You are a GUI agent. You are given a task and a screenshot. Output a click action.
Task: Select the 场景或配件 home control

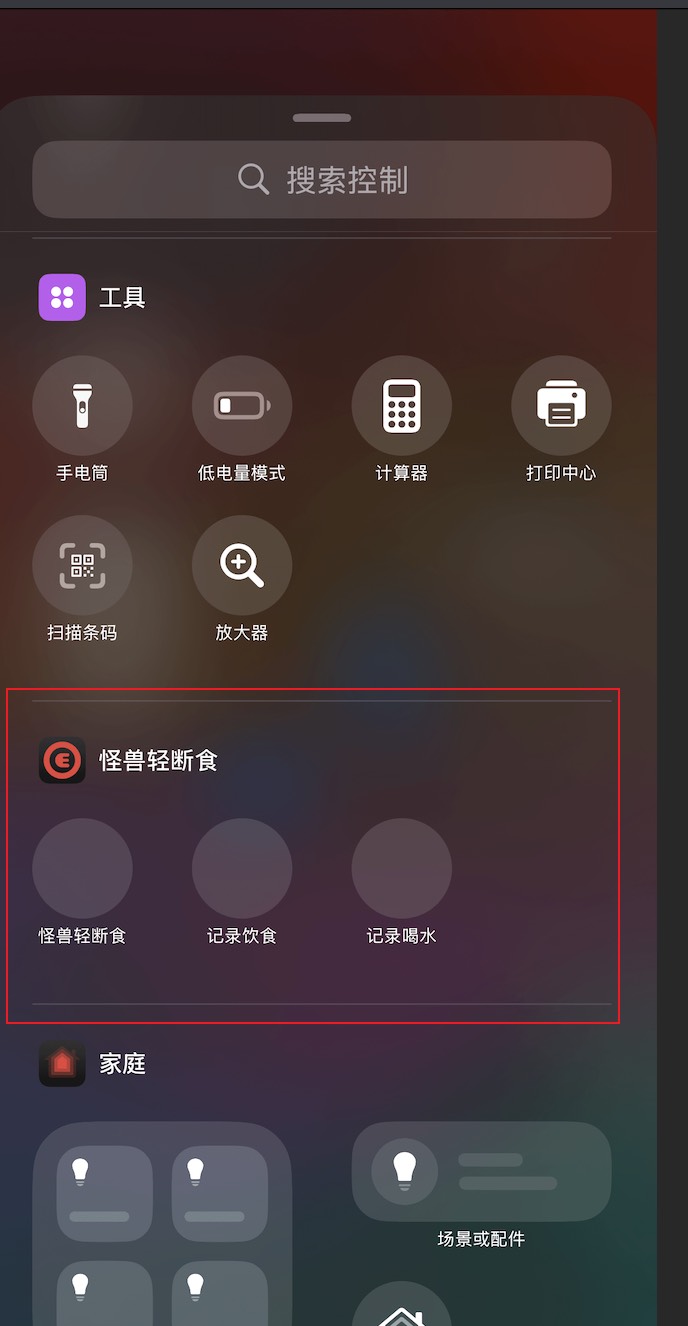[481, 1172]
